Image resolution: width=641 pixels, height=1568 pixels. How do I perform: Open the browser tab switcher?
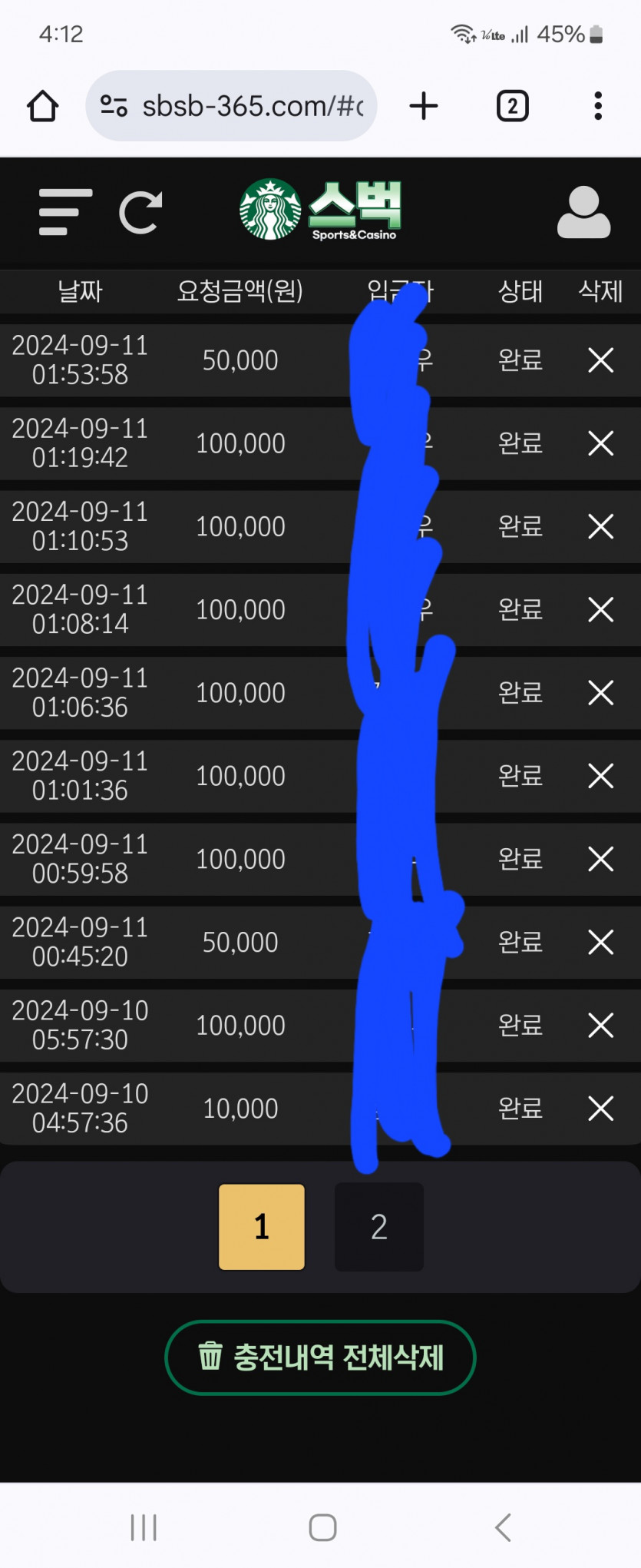point(512,106)
